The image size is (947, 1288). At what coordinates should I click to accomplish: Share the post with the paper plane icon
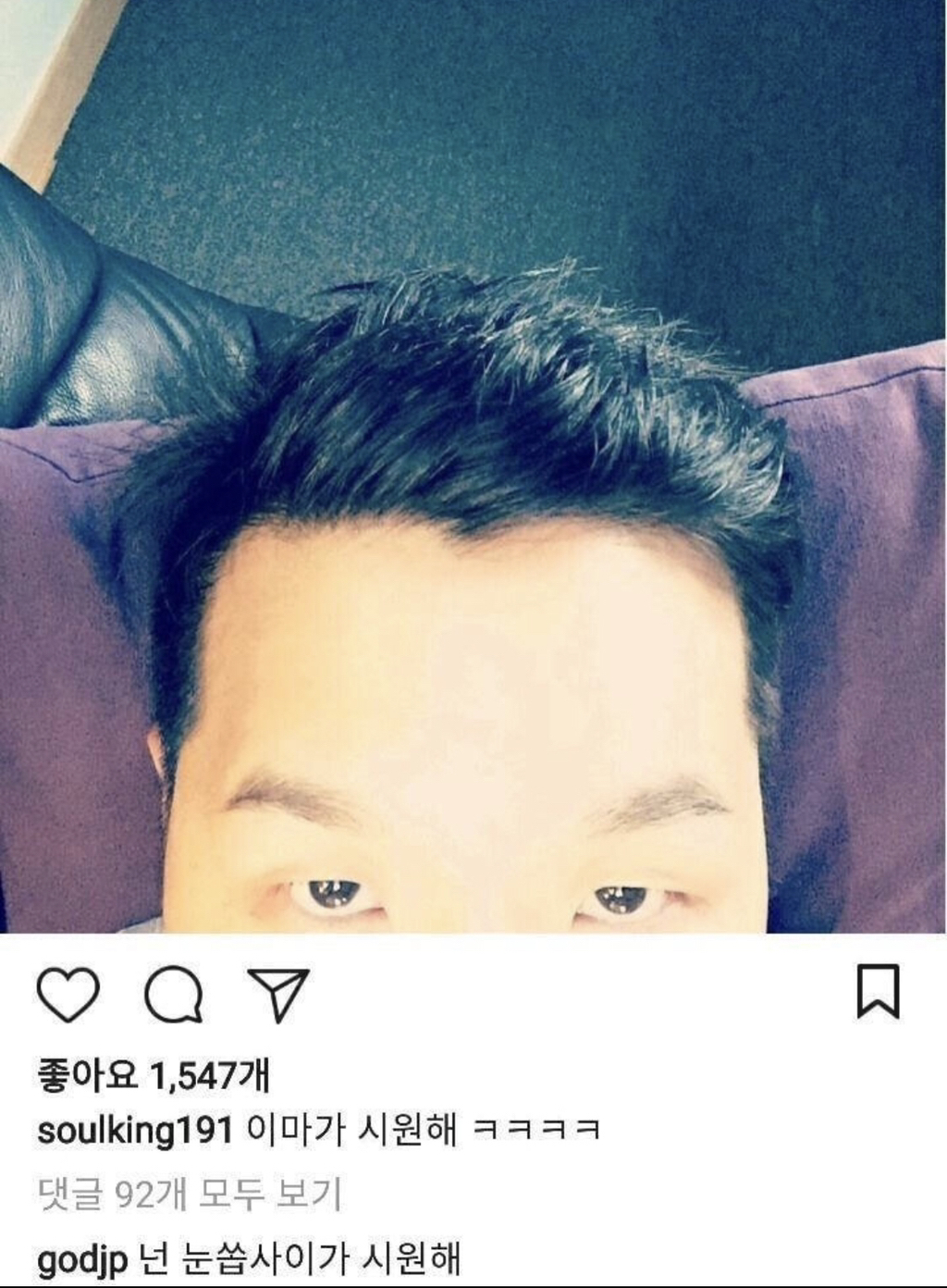(x=277, y=995)
